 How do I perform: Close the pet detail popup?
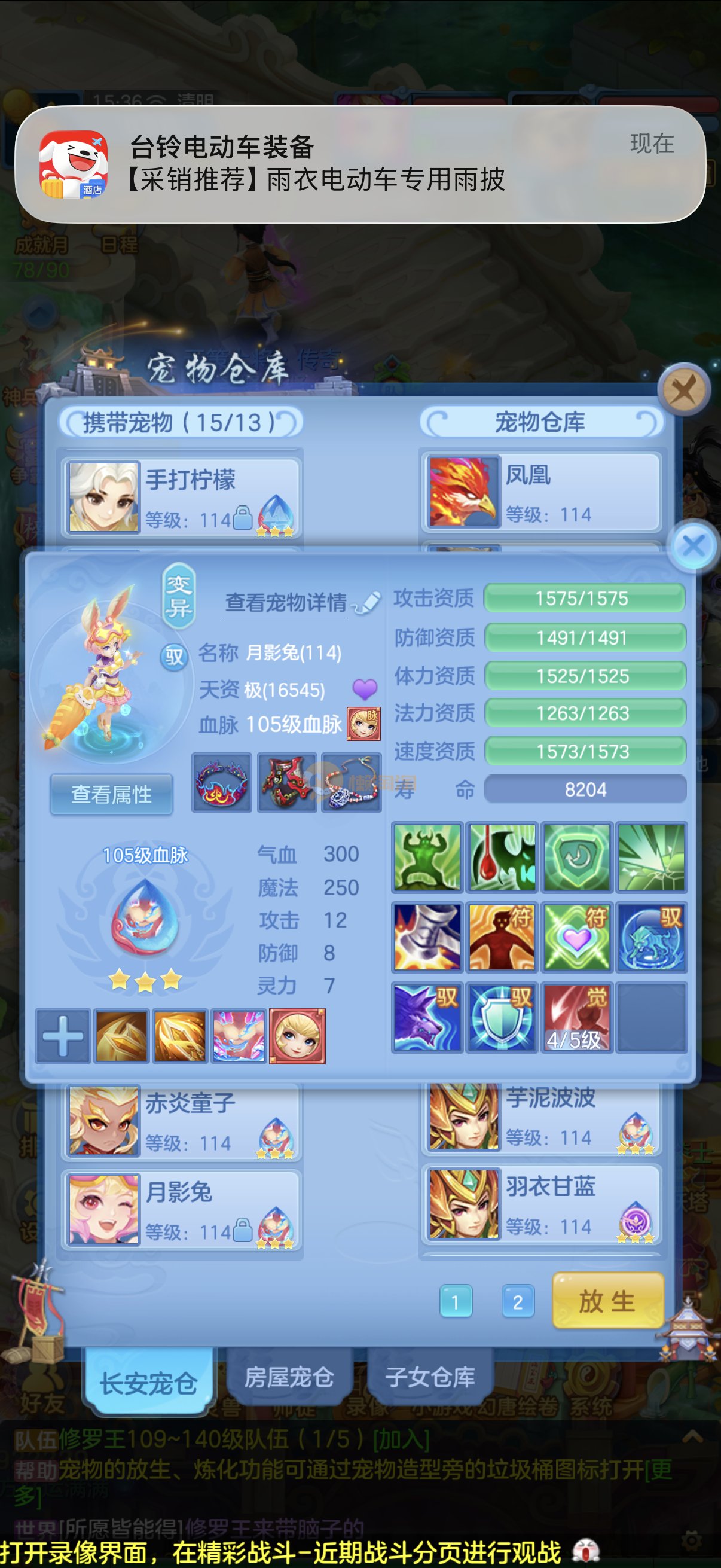693,545
